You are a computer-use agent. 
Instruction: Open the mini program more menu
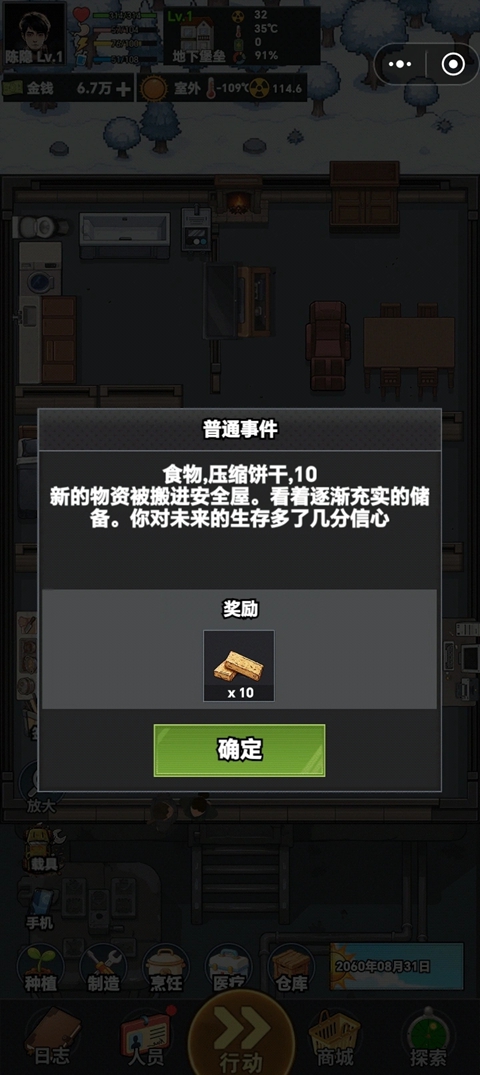pos(400,64)
